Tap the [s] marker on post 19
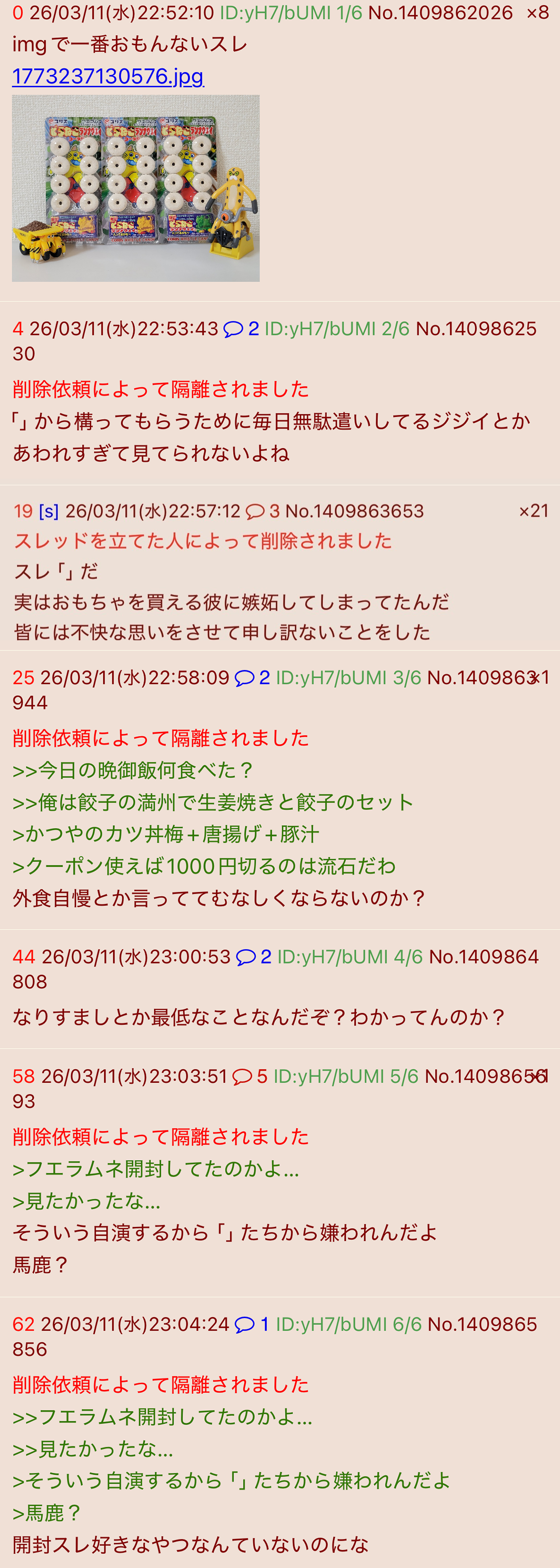The image size is (560, 1568). tap(49, 511)
